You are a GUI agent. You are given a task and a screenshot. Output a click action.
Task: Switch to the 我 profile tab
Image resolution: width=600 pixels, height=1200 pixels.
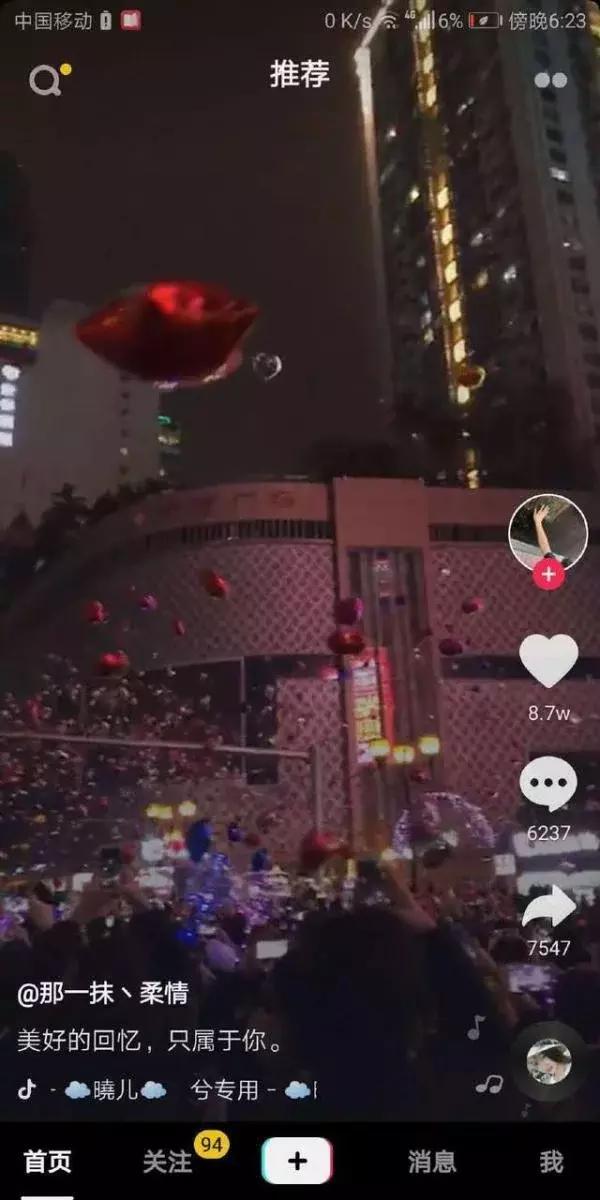tap(551, 1162)
